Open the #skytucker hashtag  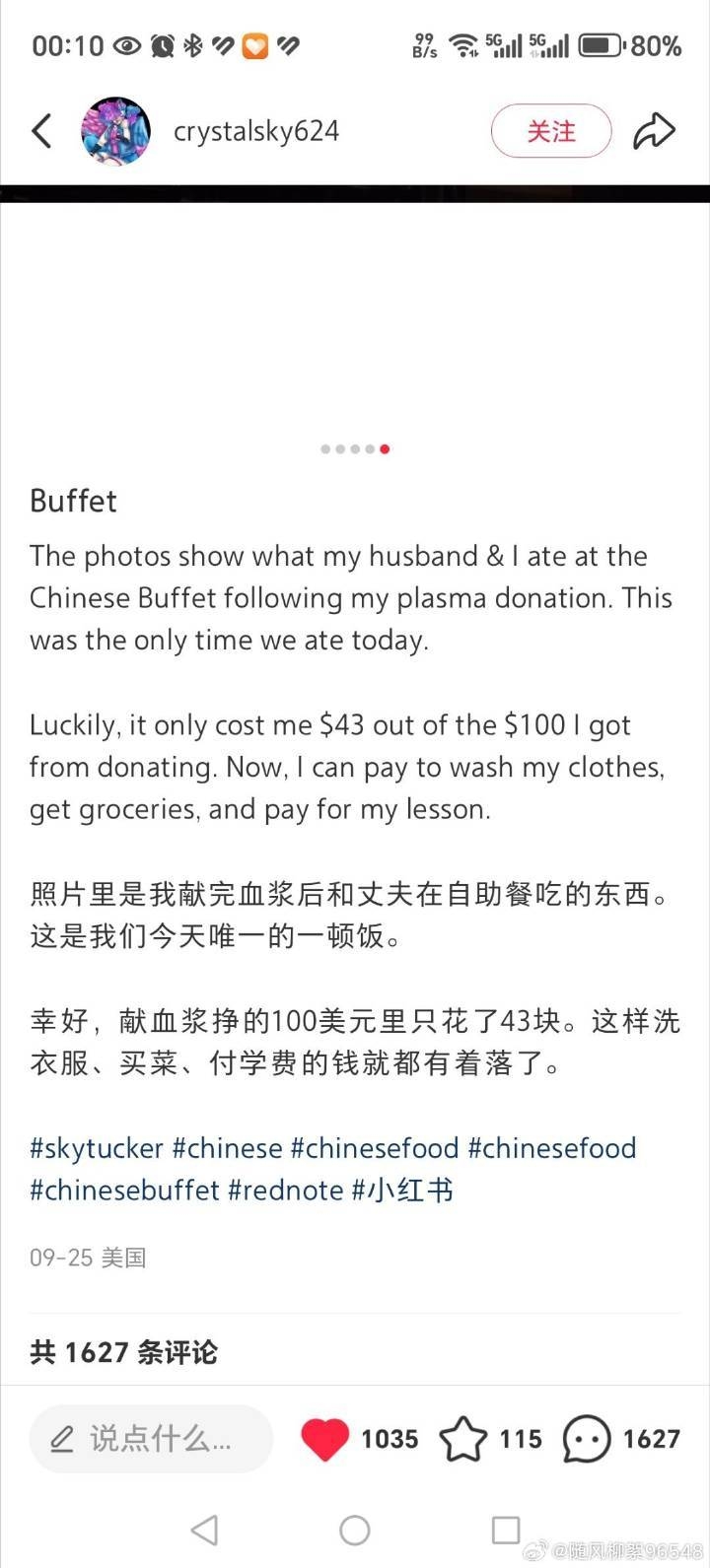pyautogui.click(x=97, y=1148)
